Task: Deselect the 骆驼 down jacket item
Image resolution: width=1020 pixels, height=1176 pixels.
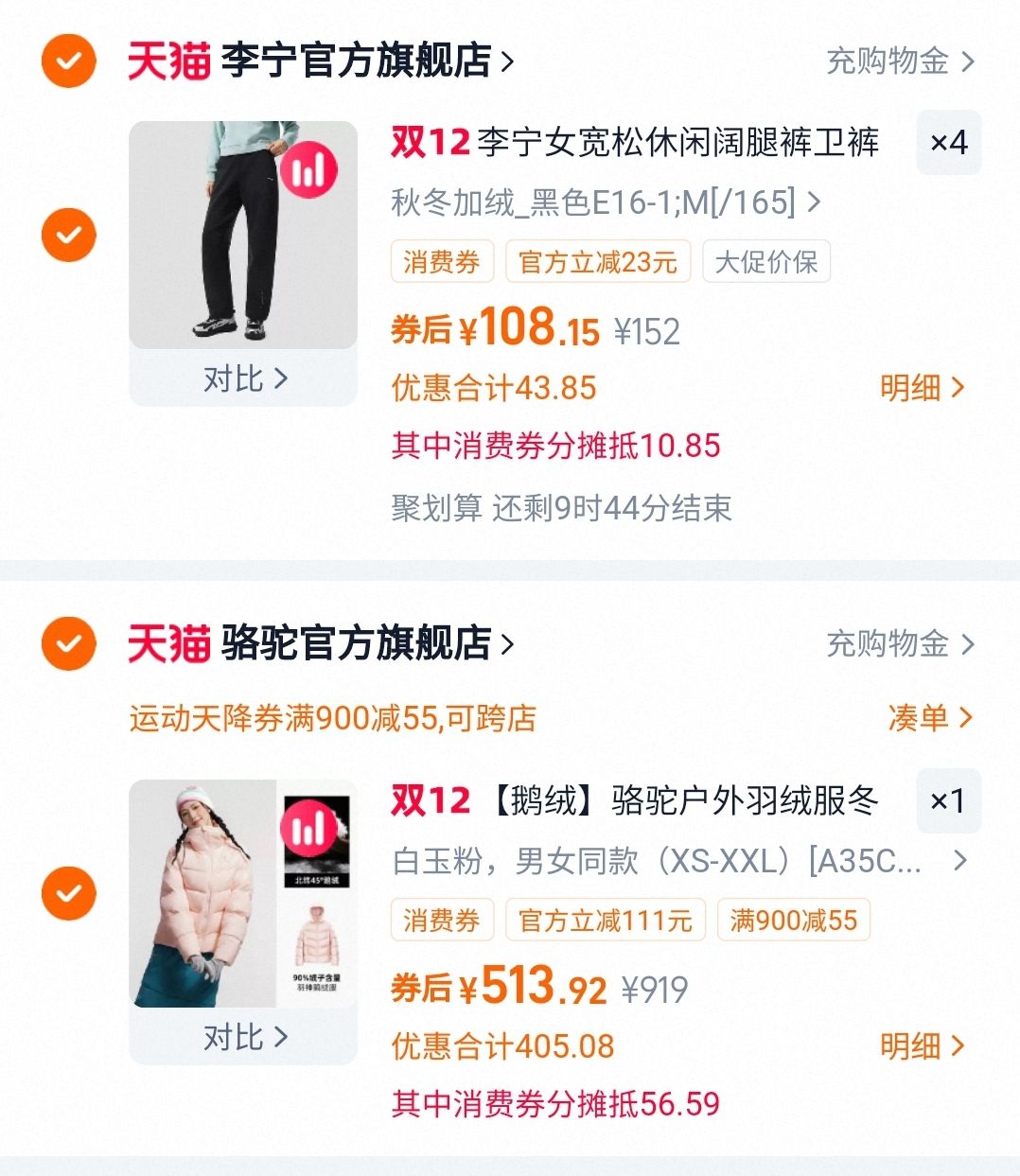Action: (x=68, y=893)
